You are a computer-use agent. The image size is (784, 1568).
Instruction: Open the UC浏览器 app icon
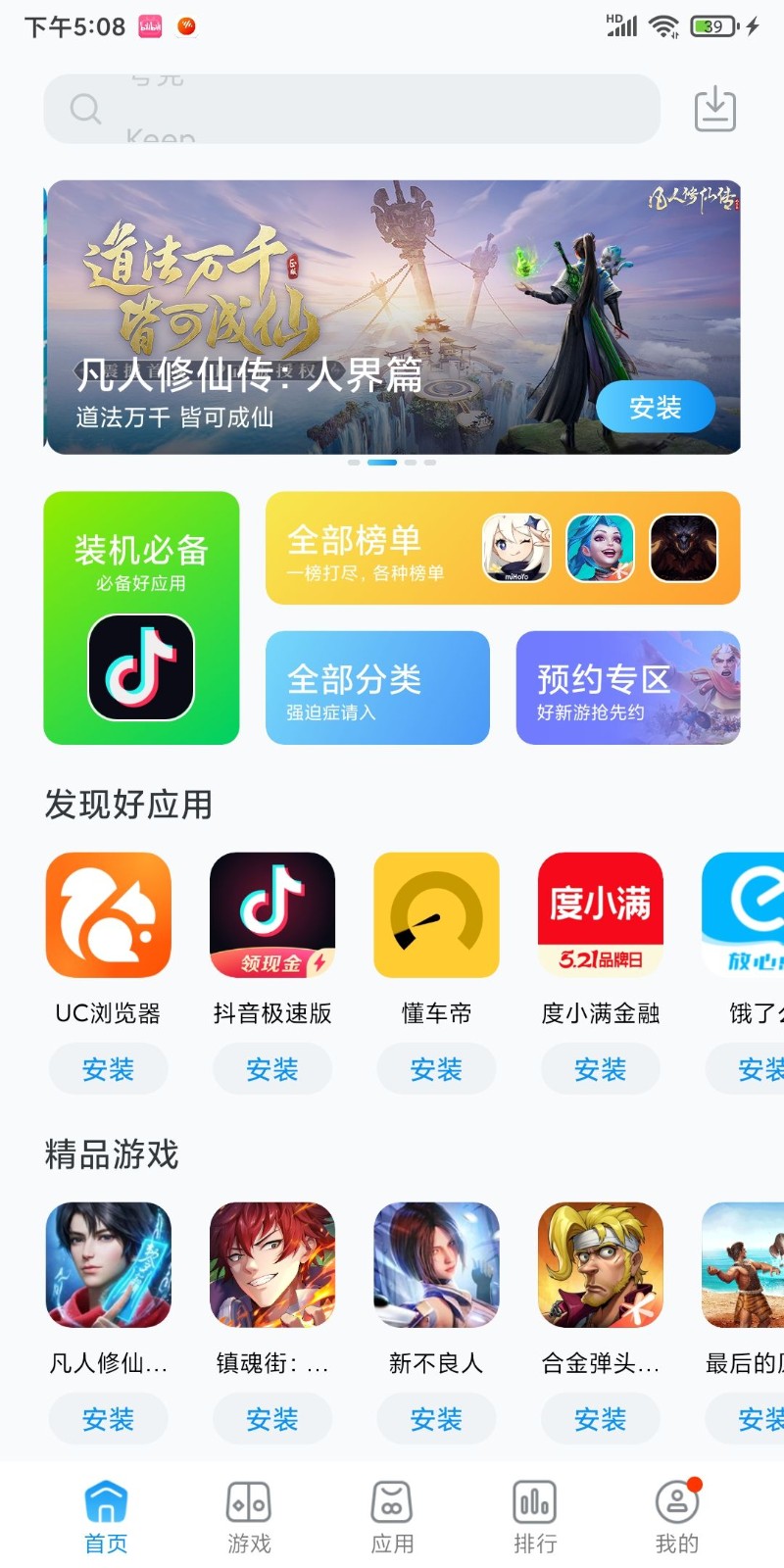pyautogui.click(x=108, y=913)
